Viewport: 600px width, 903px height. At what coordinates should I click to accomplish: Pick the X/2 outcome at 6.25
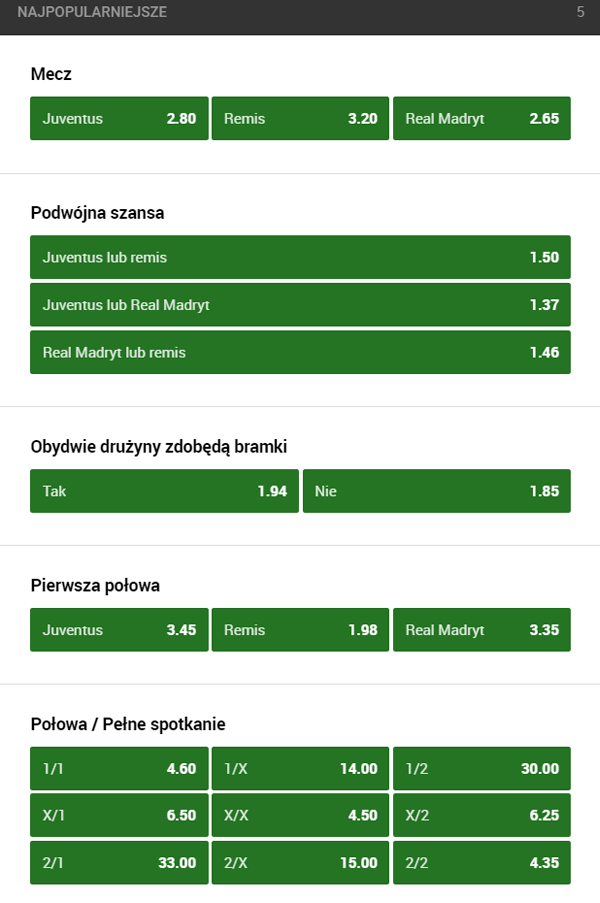[481, 816]
